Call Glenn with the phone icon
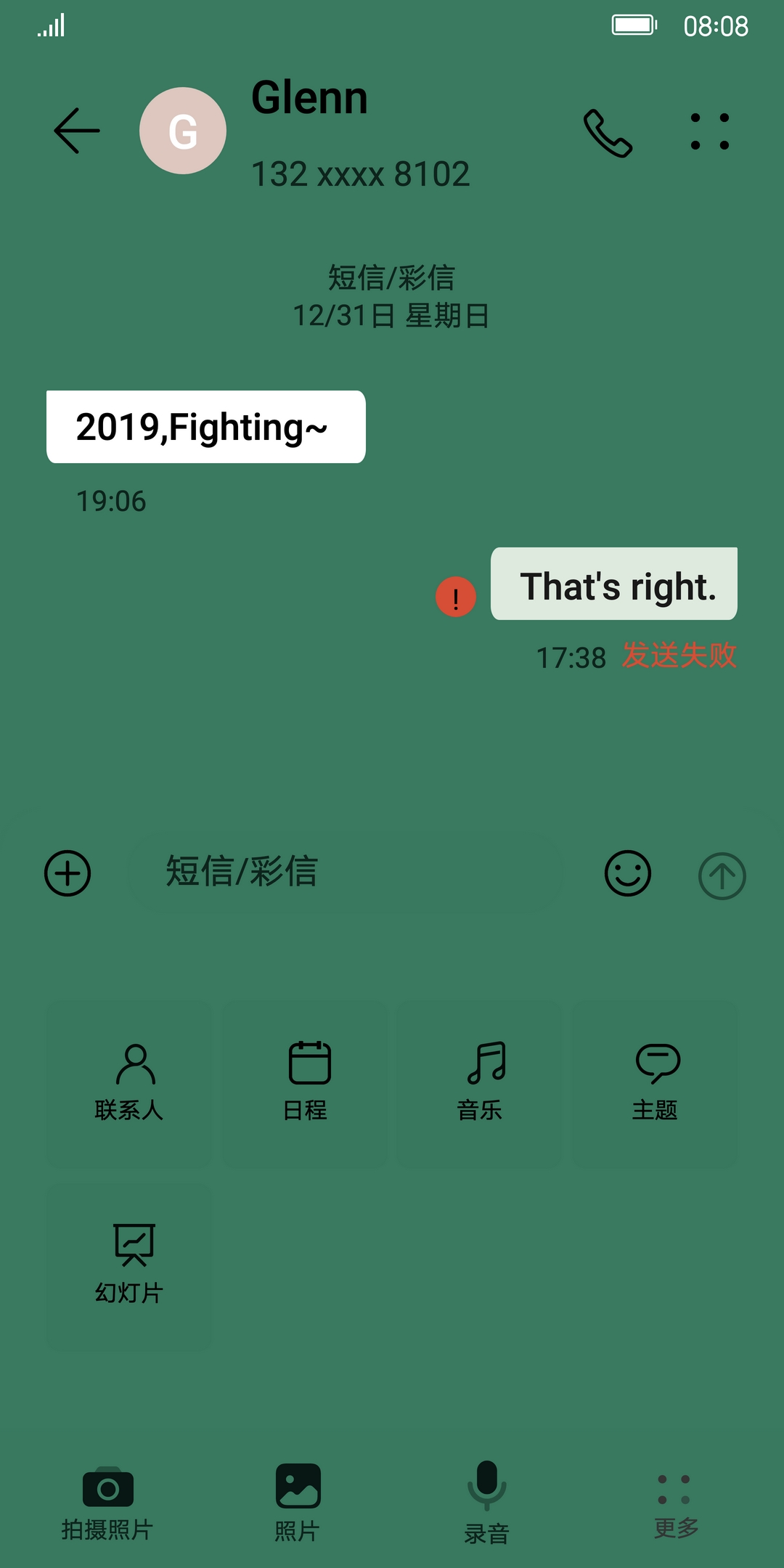Screen dimensions: 784x1568 click(608, 134)
